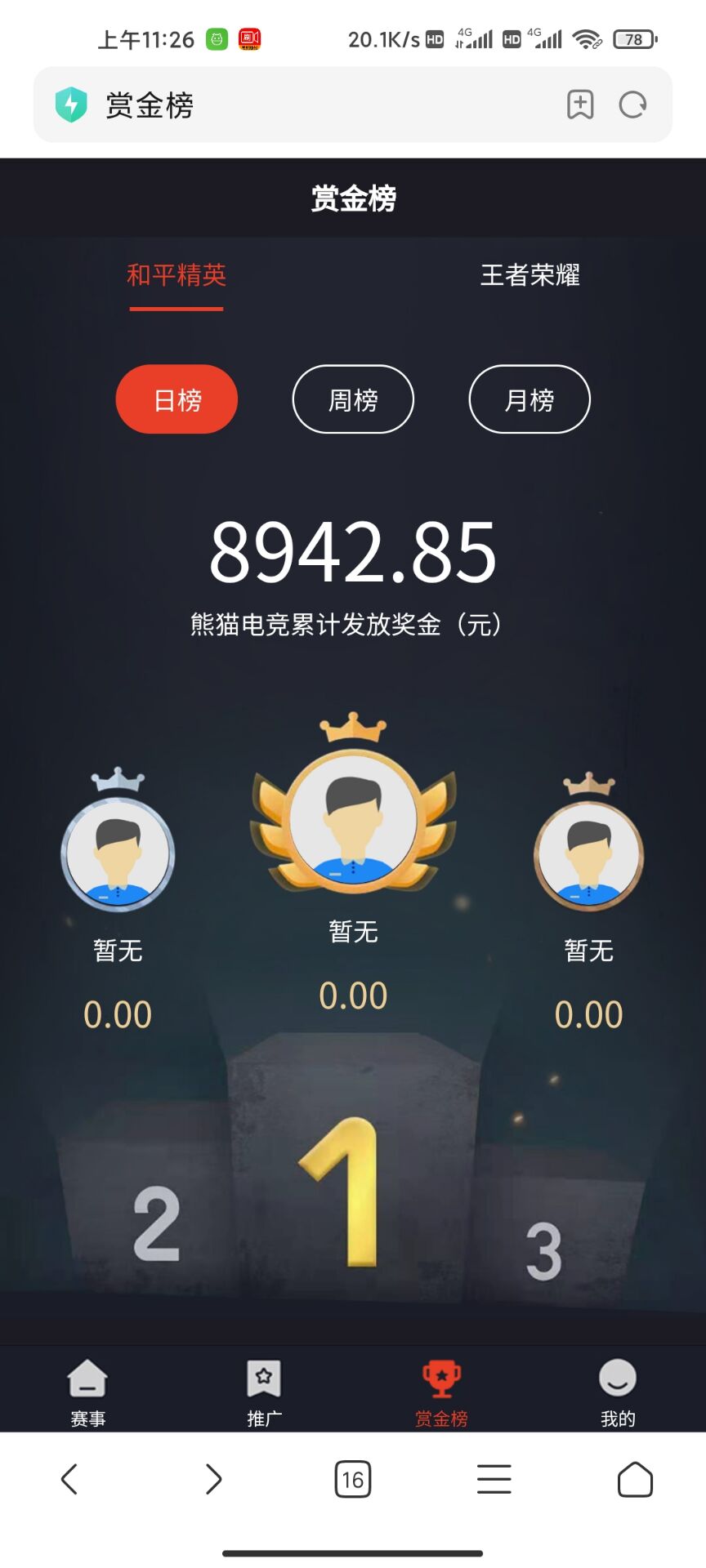Select the 和平精英 tab
The height and width of the screenshot is (1568, 706).
coord(176,275)
